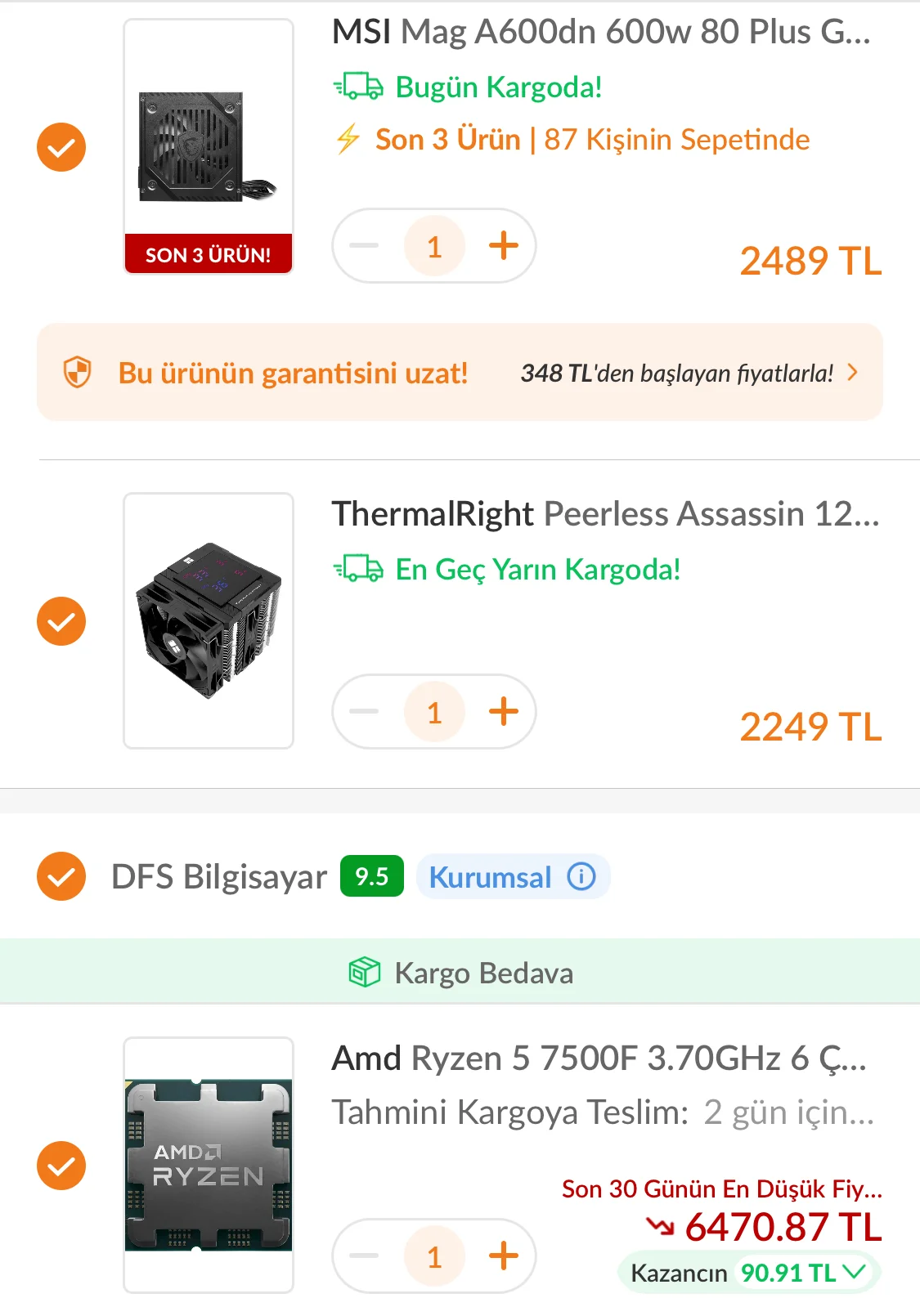Reduce ThermalRight Peerless Assassin quantity
This screenshot has height=1316, width=920.
(x=364, y=711)
